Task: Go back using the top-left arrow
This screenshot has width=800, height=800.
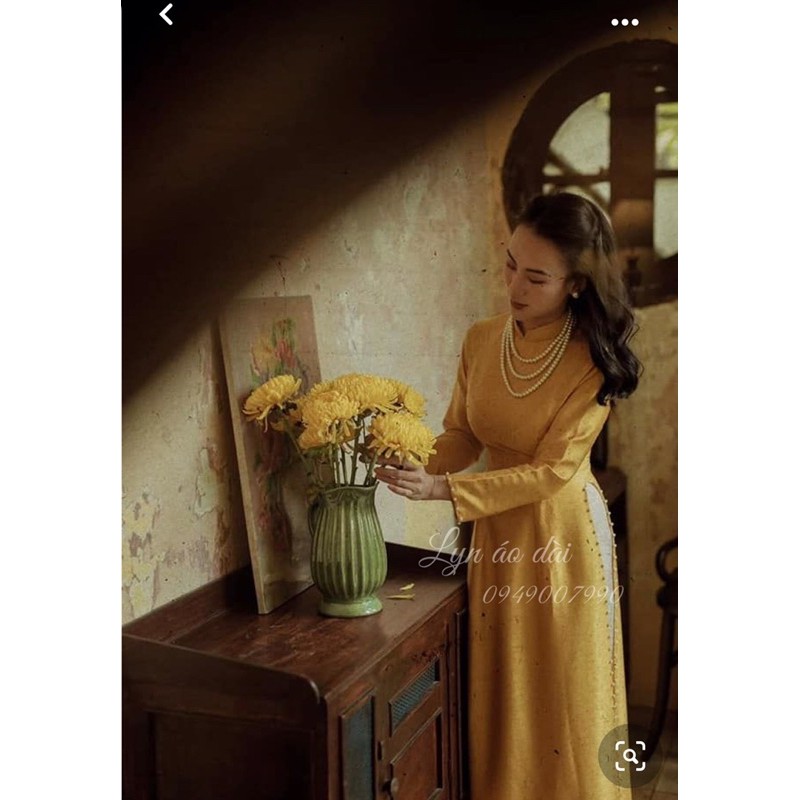Action: coord(166,15)
